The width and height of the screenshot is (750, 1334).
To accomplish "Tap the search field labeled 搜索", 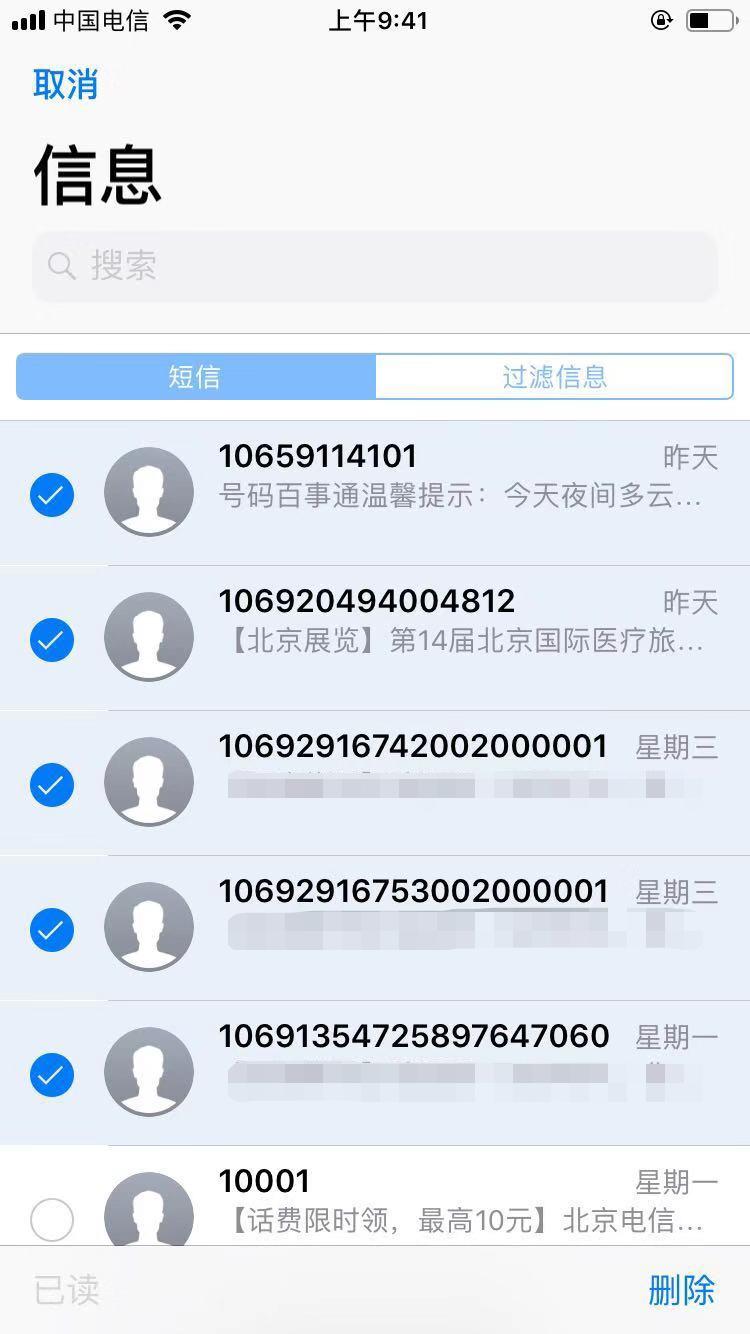I will pos(375,266).
